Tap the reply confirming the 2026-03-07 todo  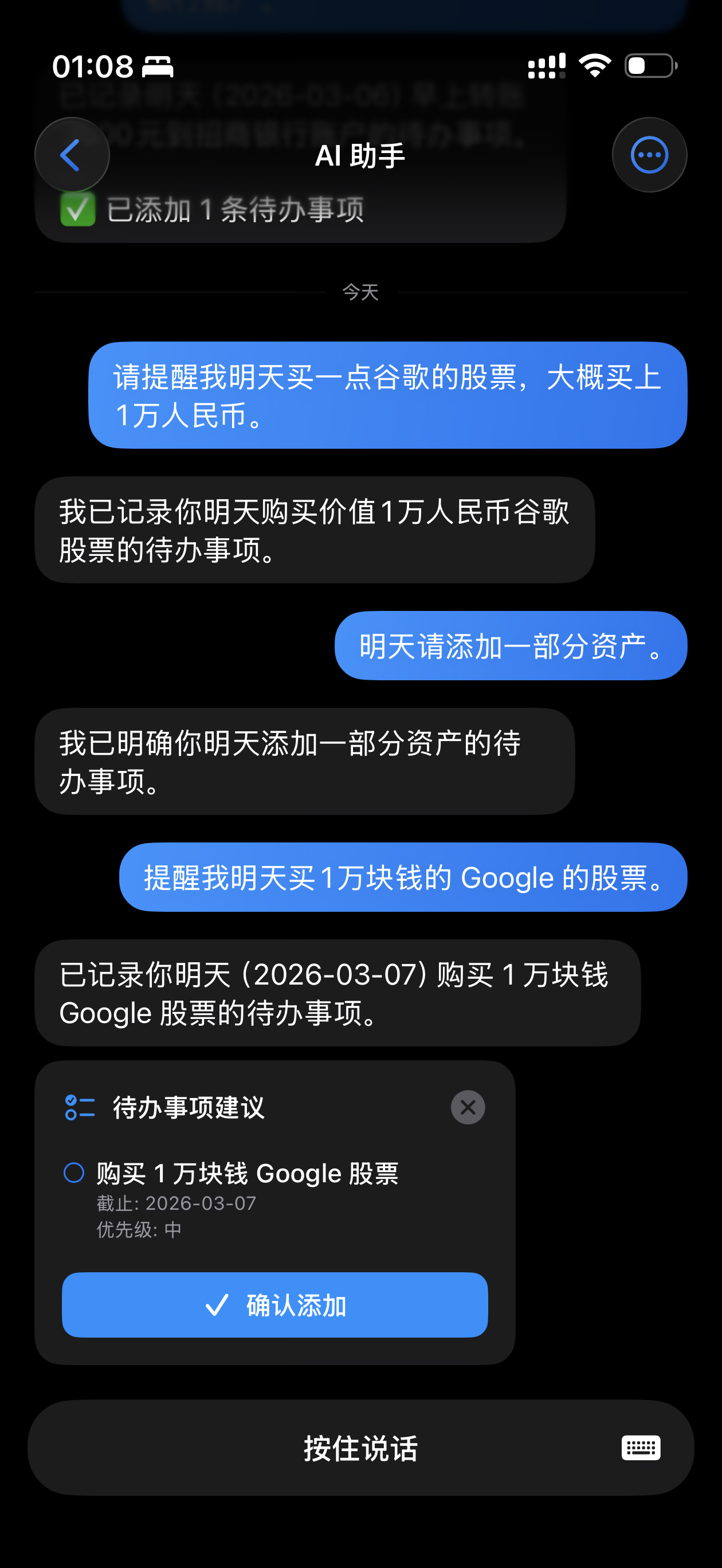(335, 992)
